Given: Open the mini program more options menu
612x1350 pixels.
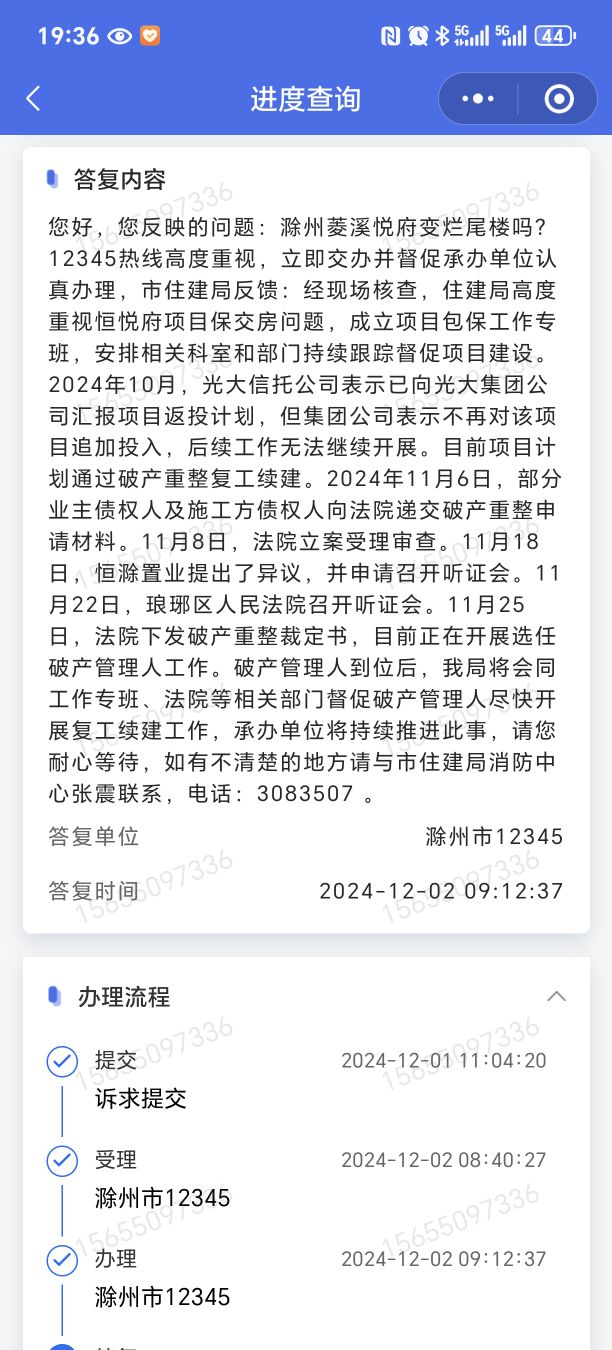Looking at the screenshot, I should coord(478,98).
